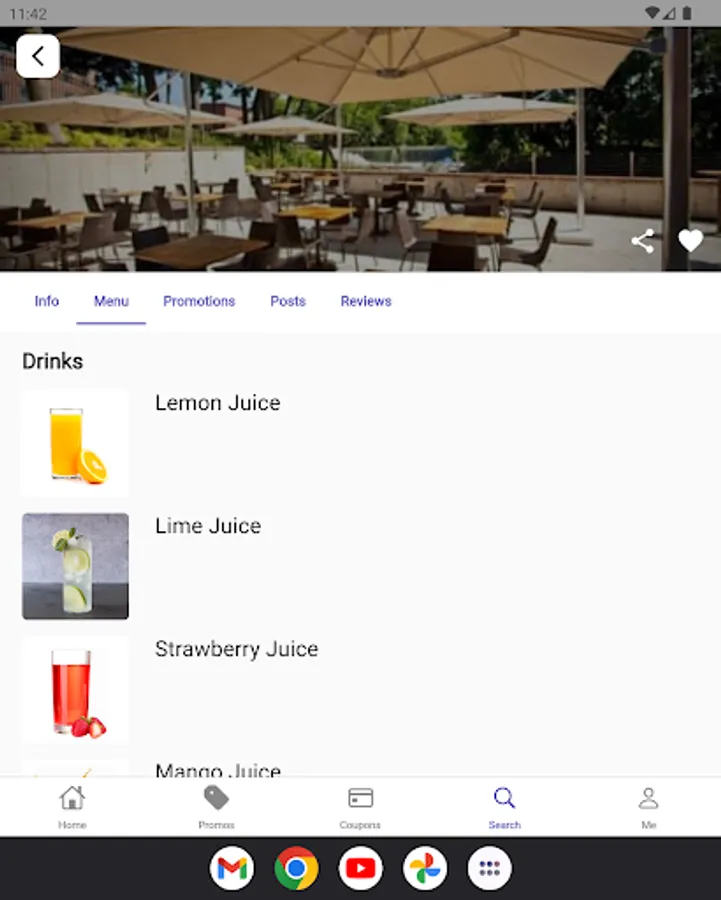Select Lime Juice from the menu
This screenshot has width=721, height=900.
[208, 526]
